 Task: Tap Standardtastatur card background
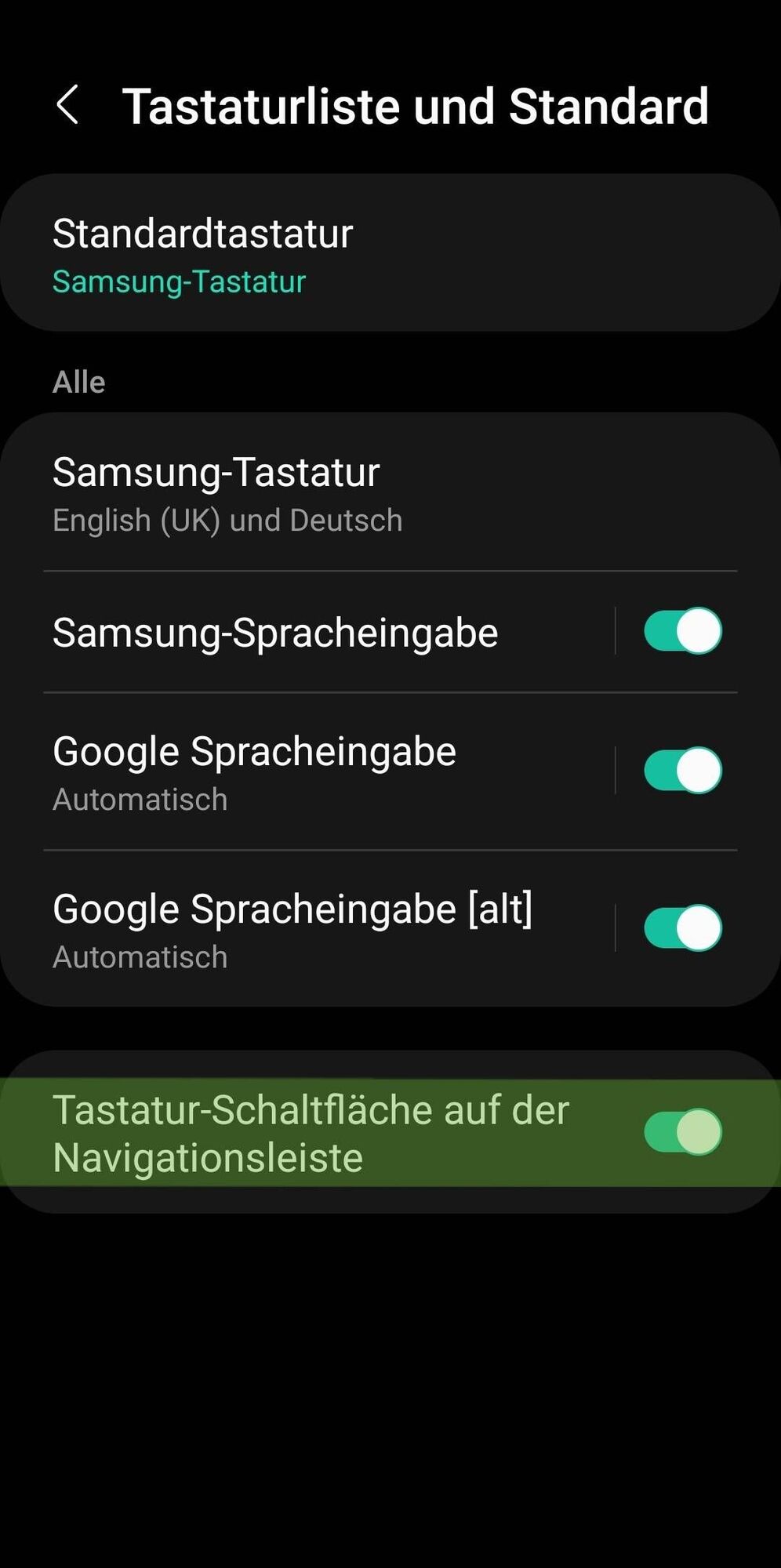pos(549,251)
